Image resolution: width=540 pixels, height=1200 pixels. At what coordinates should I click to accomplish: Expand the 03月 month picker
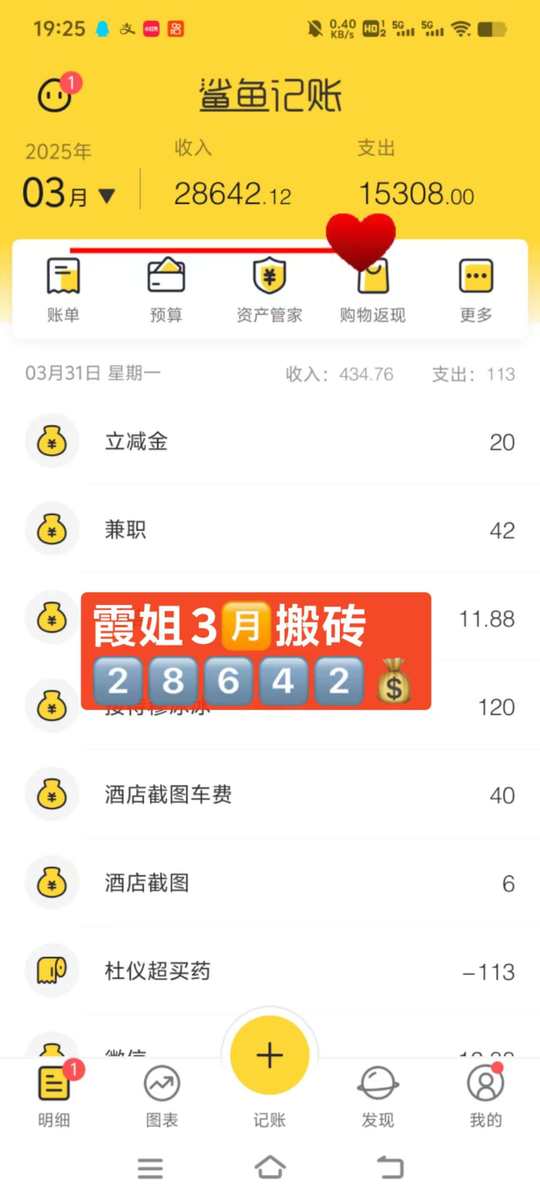click(x=69, y=194)
